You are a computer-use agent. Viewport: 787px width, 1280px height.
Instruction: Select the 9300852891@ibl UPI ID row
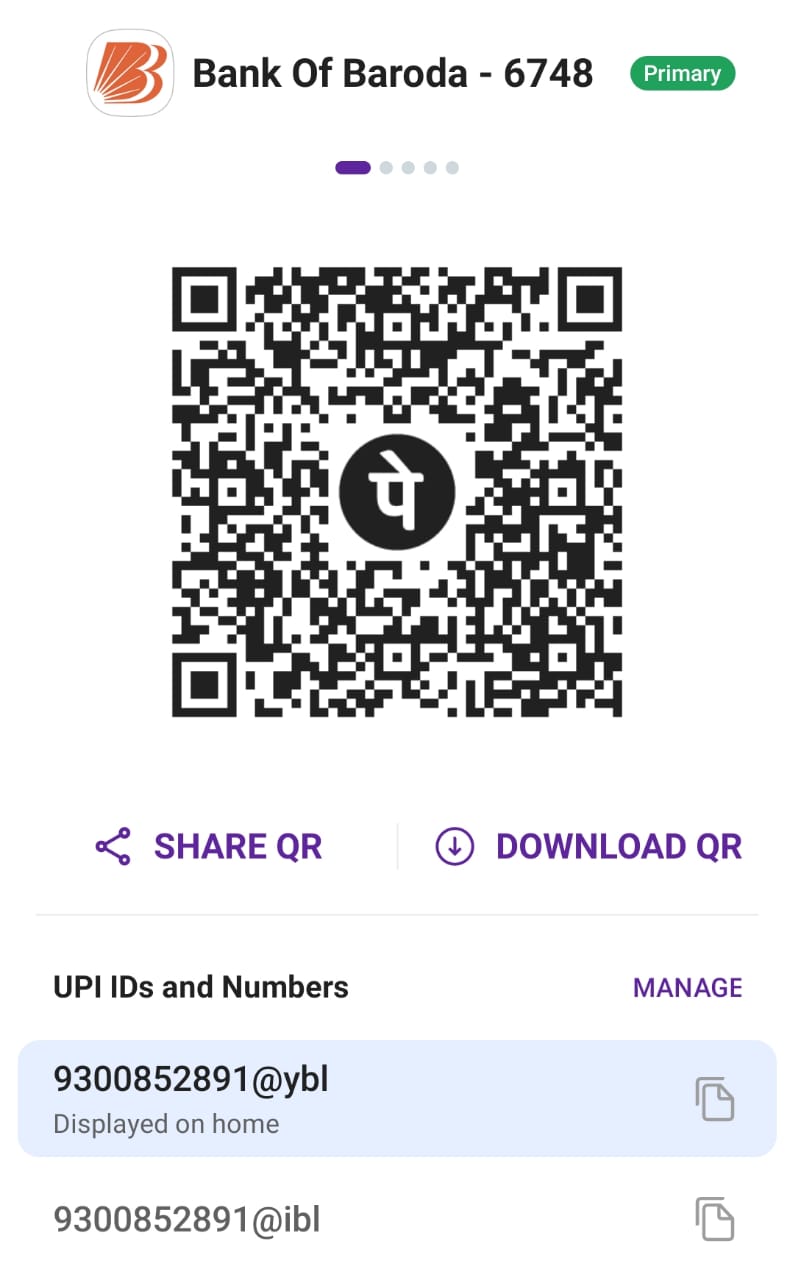(300, 1219)
